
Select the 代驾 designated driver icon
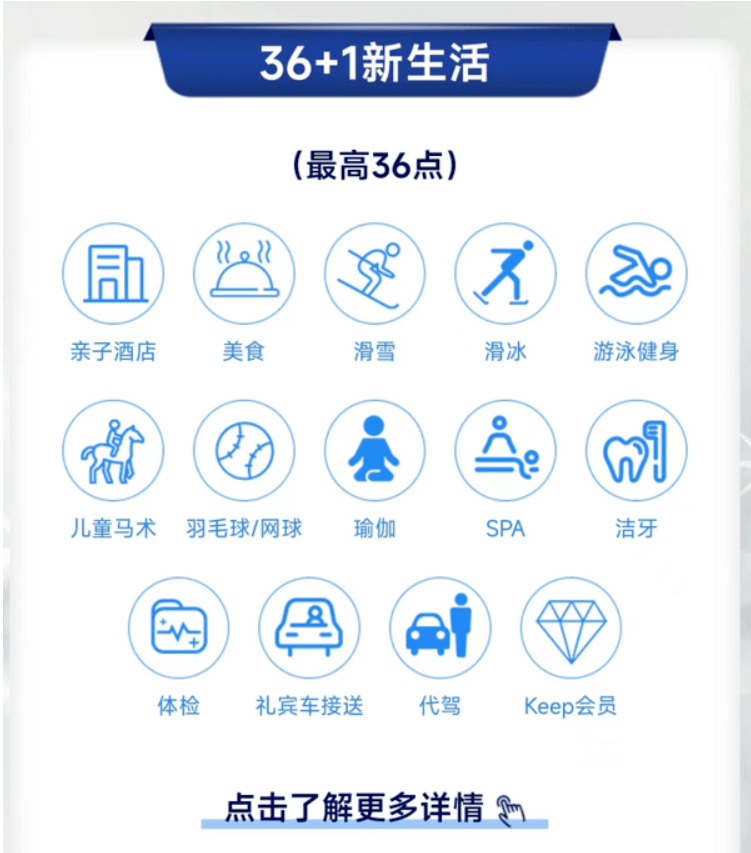pyautogui.click(x=440, y=627)
